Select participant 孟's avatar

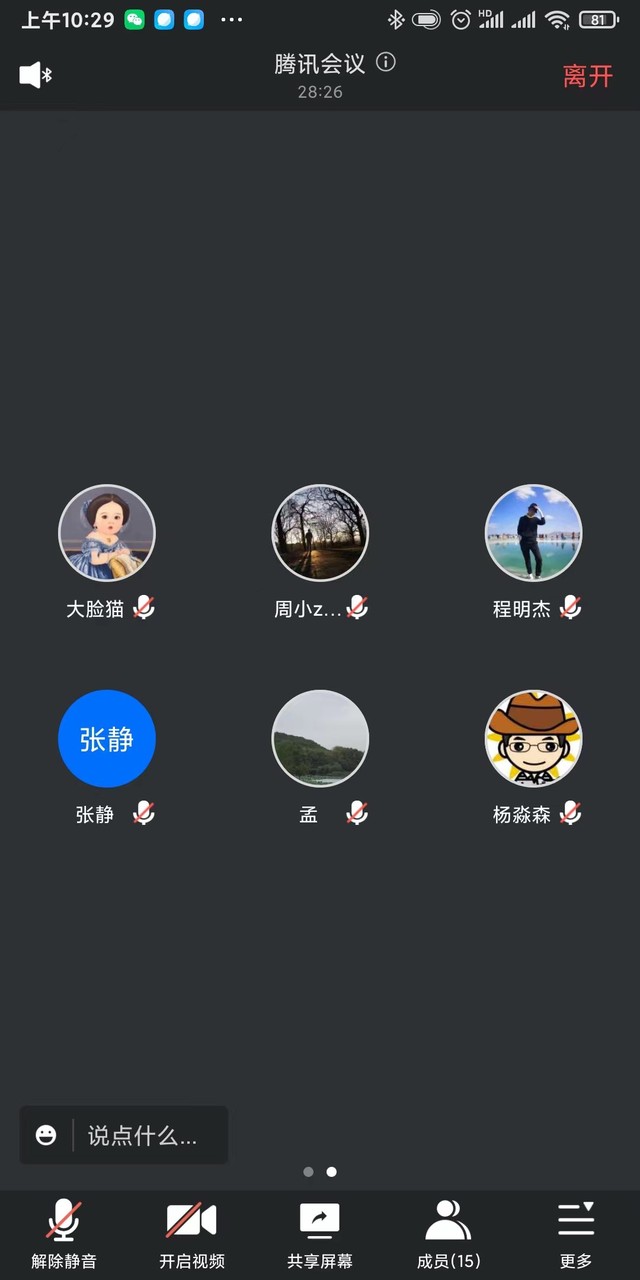(x=320, y=738)
